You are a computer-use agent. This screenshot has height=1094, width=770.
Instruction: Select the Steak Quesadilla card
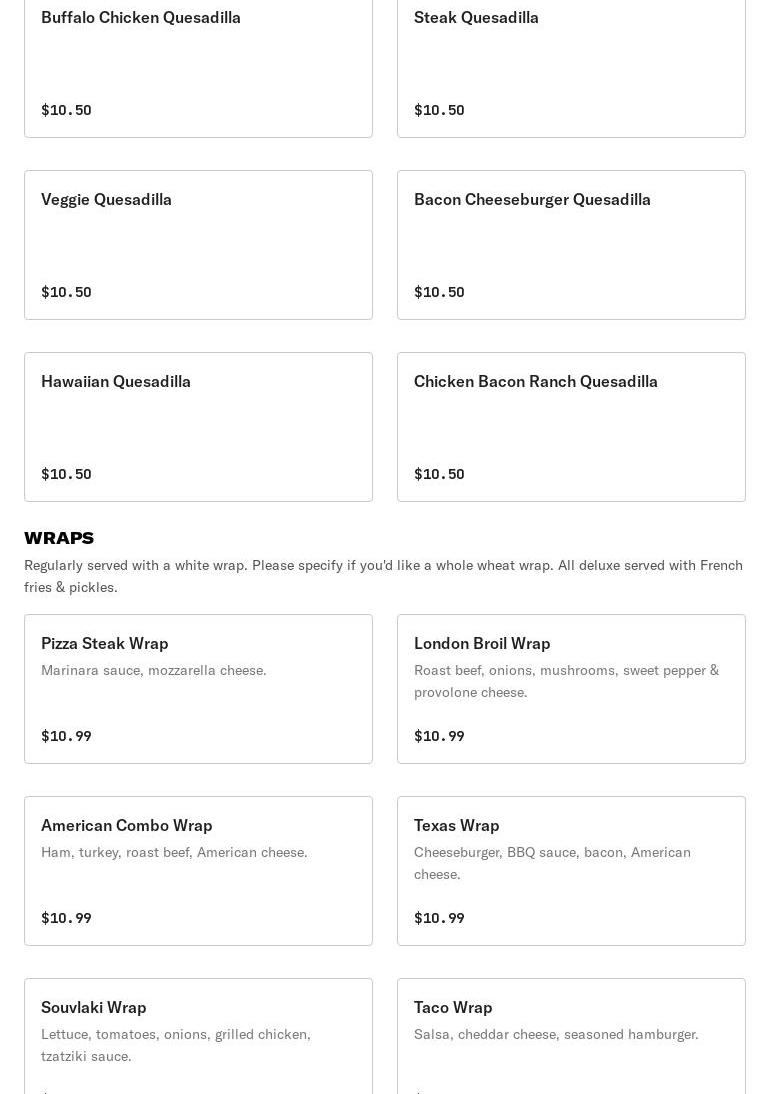[571, 63]
